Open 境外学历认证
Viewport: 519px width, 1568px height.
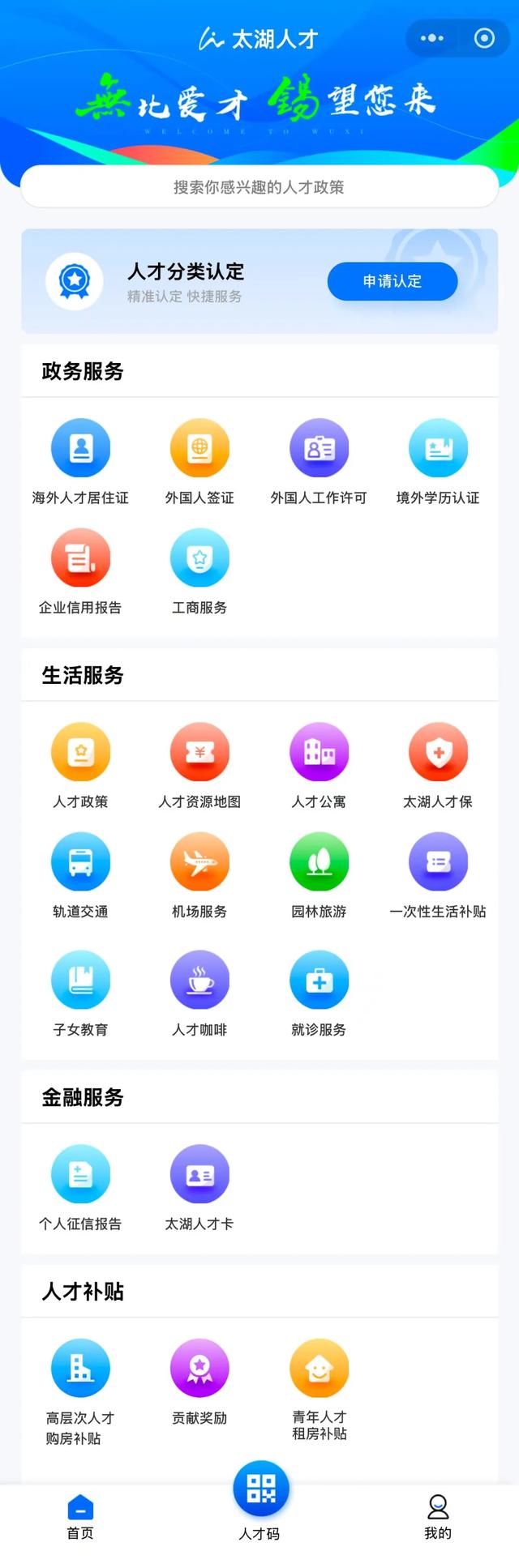tap(438, 448)
